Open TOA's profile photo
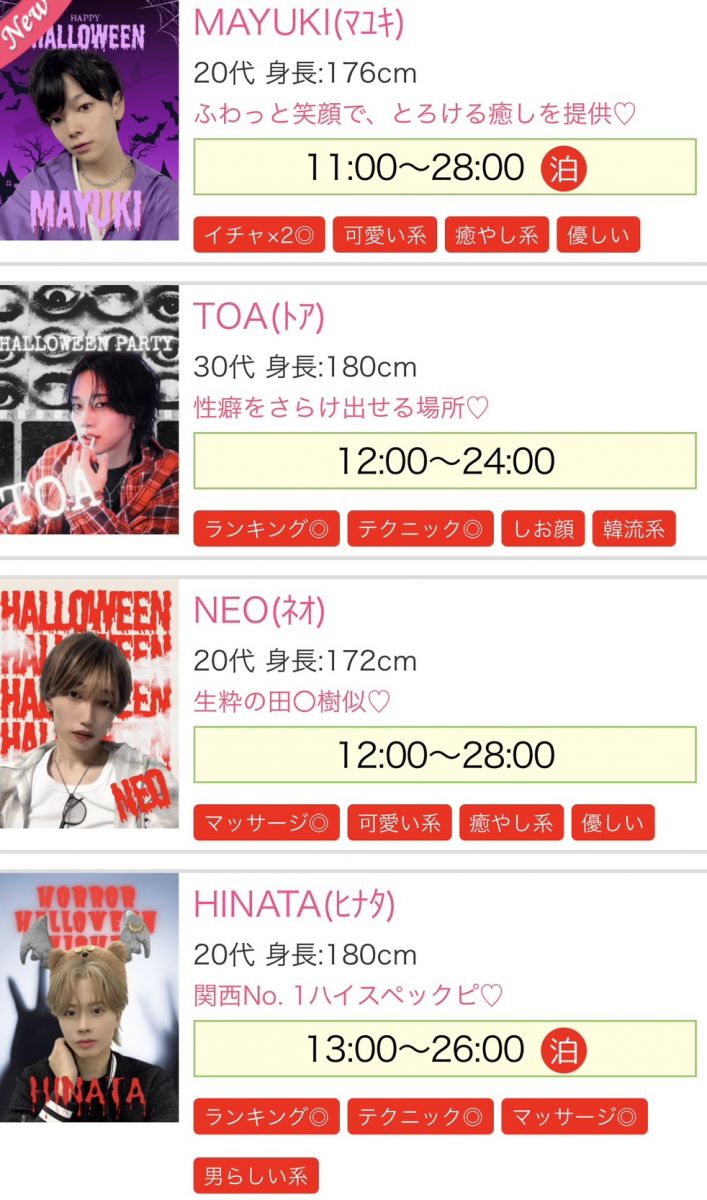Viewport: 707px width, 1200px height. (x=89, y=409)
